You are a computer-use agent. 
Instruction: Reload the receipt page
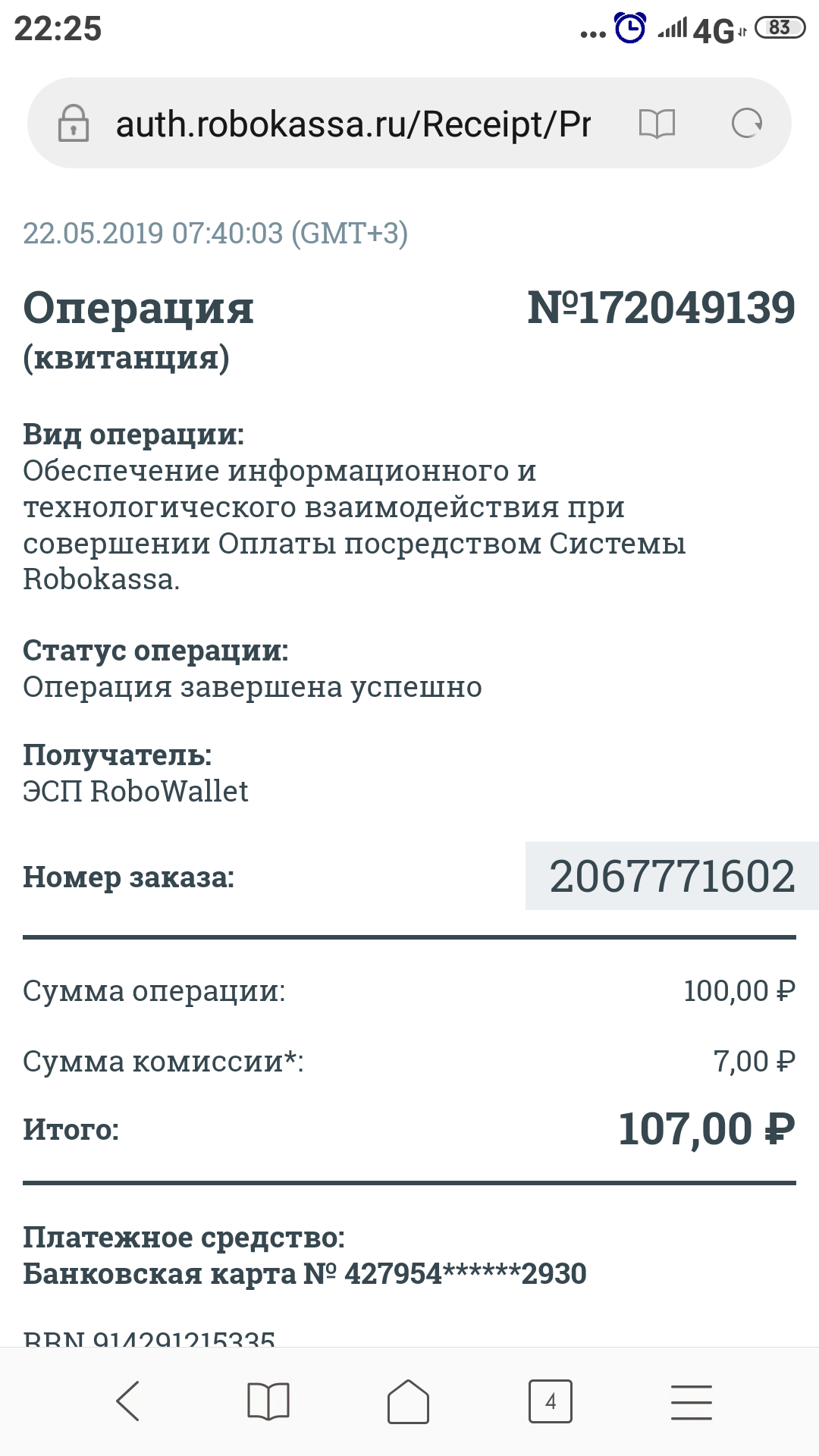point(747,124)
